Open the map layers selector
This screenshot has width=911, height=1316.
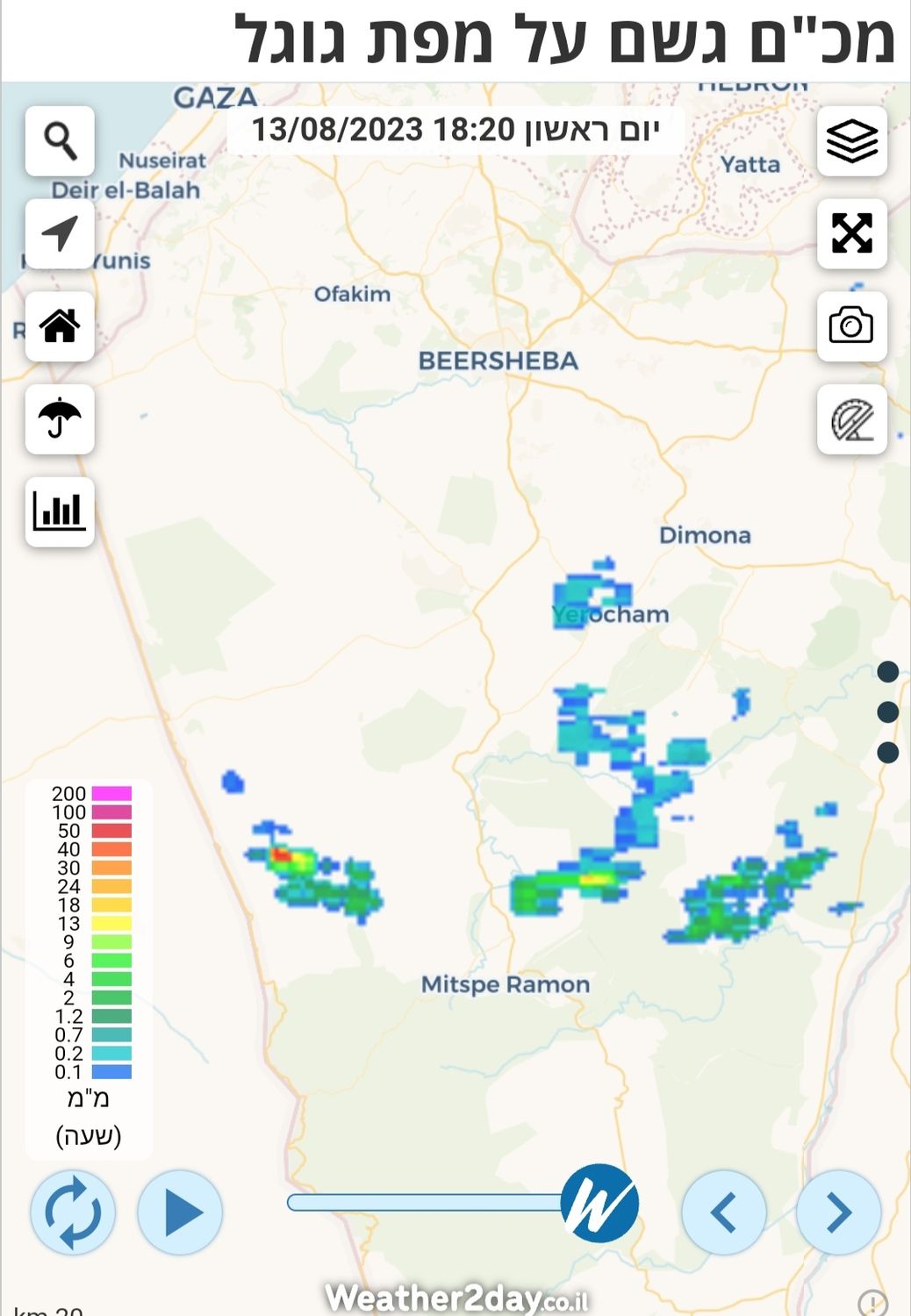(x=851, y=140)
